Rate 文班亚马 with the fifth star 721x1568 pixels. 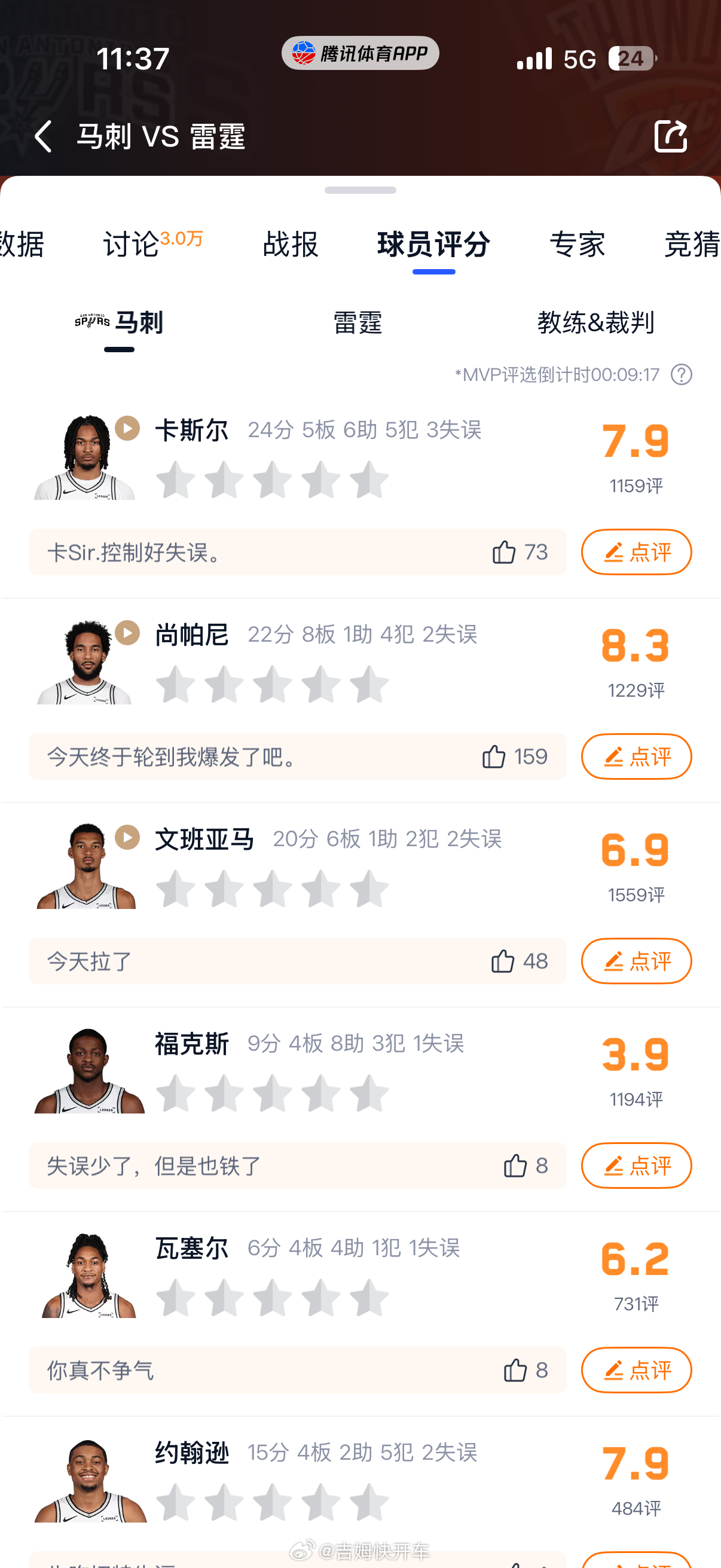coord(369,889)
